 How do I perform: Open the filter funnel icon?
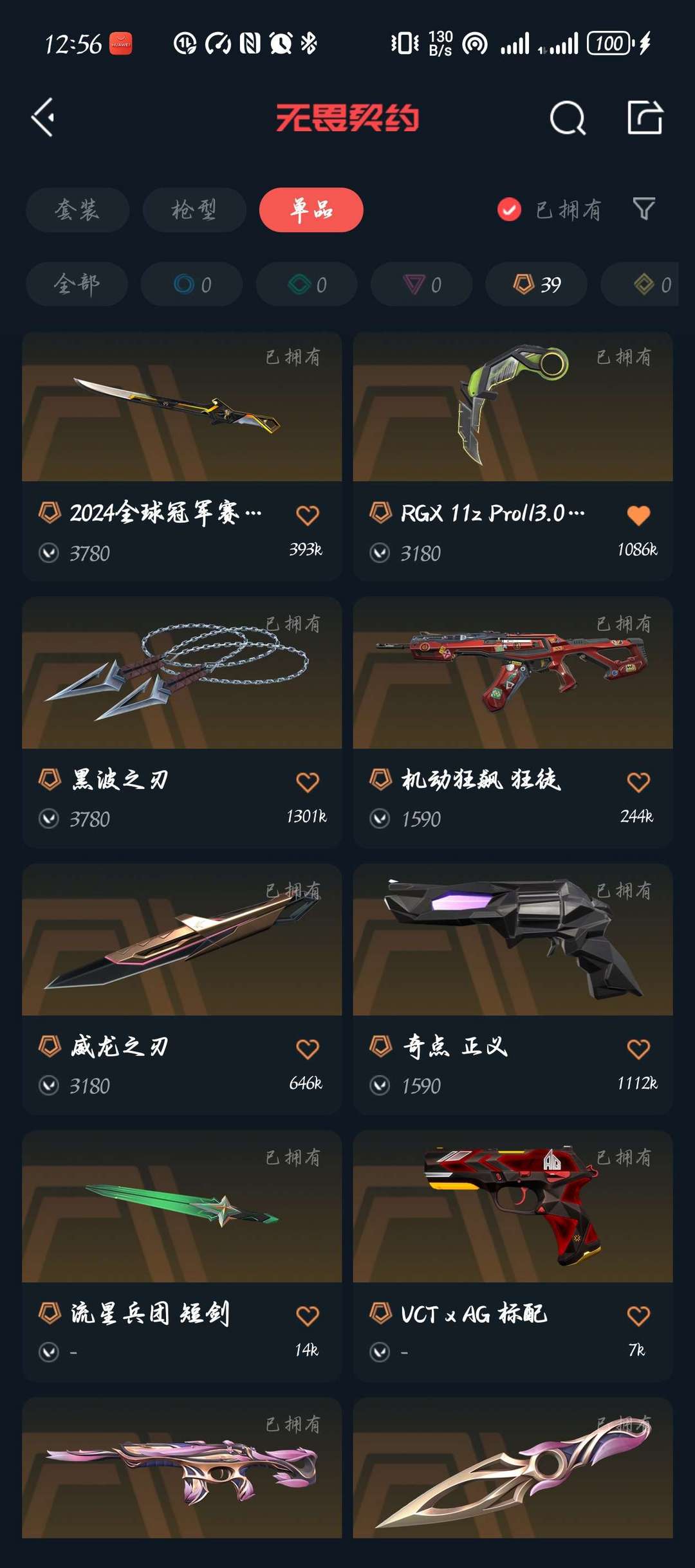click(644, 209)
